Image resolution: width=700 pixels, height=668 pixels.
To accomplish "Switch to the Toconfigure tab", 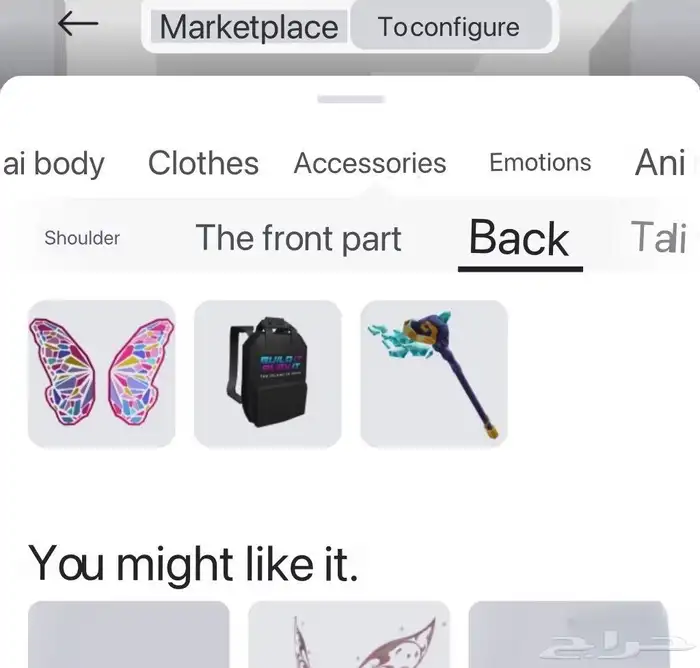I will (449, 27).
